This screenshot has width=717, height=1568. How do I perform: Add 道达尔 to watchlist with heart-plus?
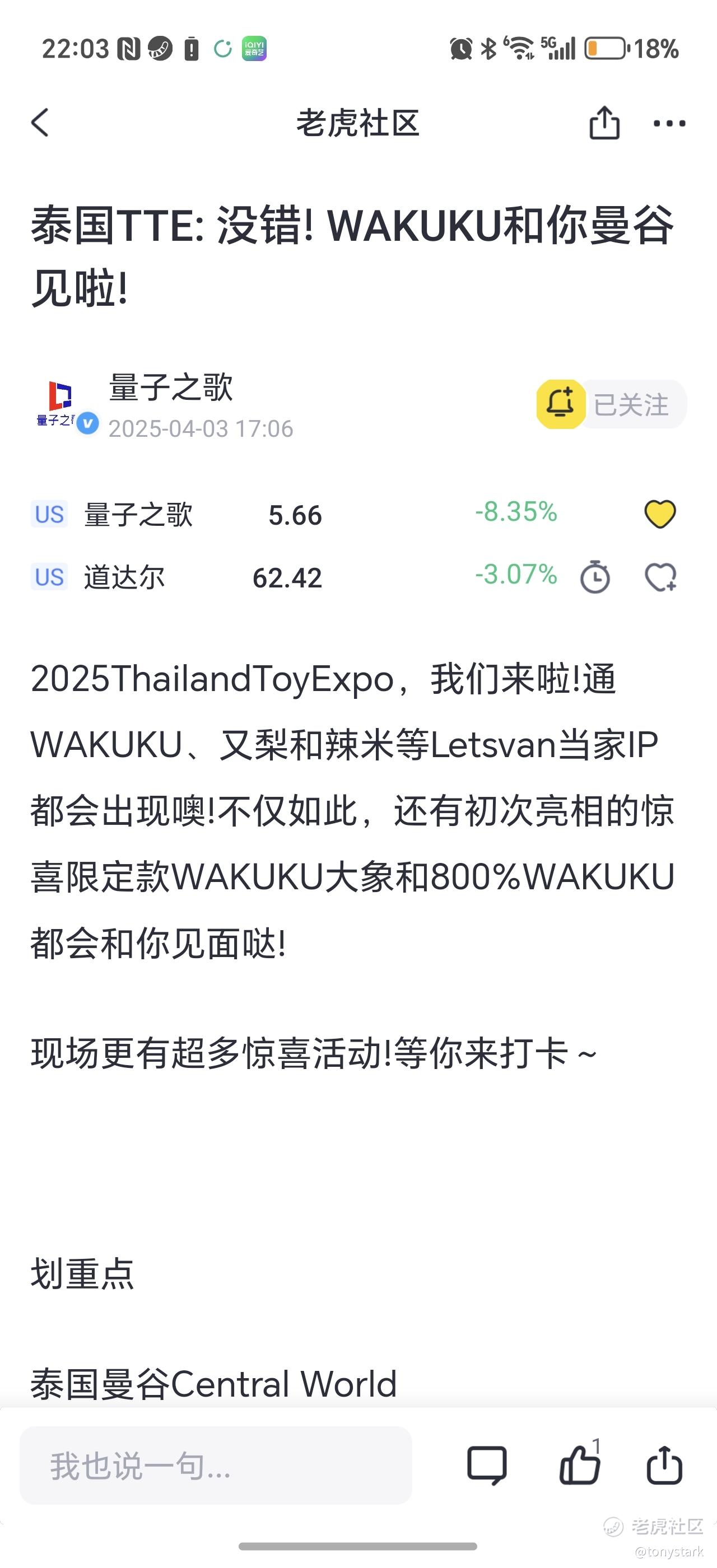pos(660,576)
